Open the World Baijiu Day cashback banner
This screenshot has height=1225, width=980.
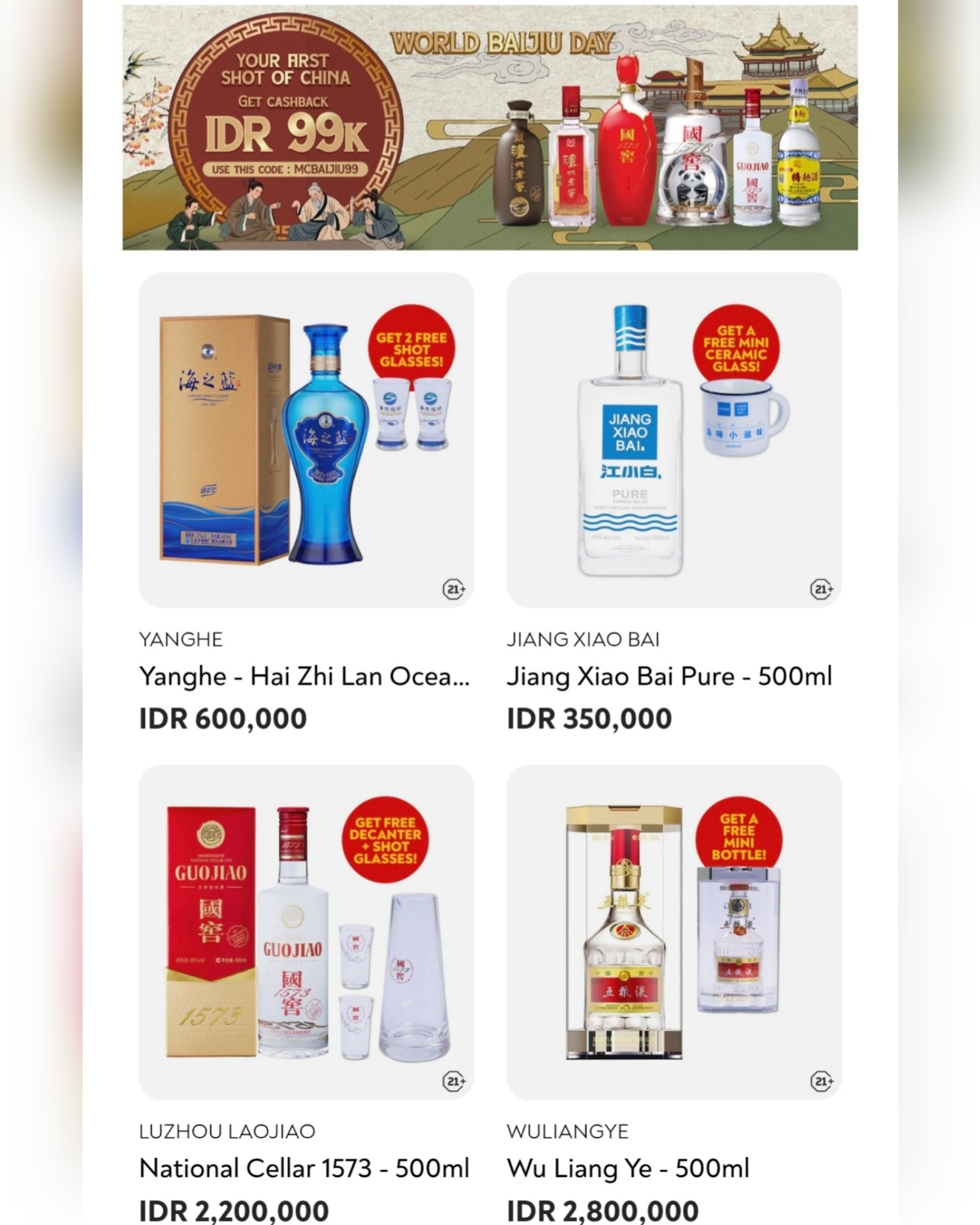[x=490, y=128]
